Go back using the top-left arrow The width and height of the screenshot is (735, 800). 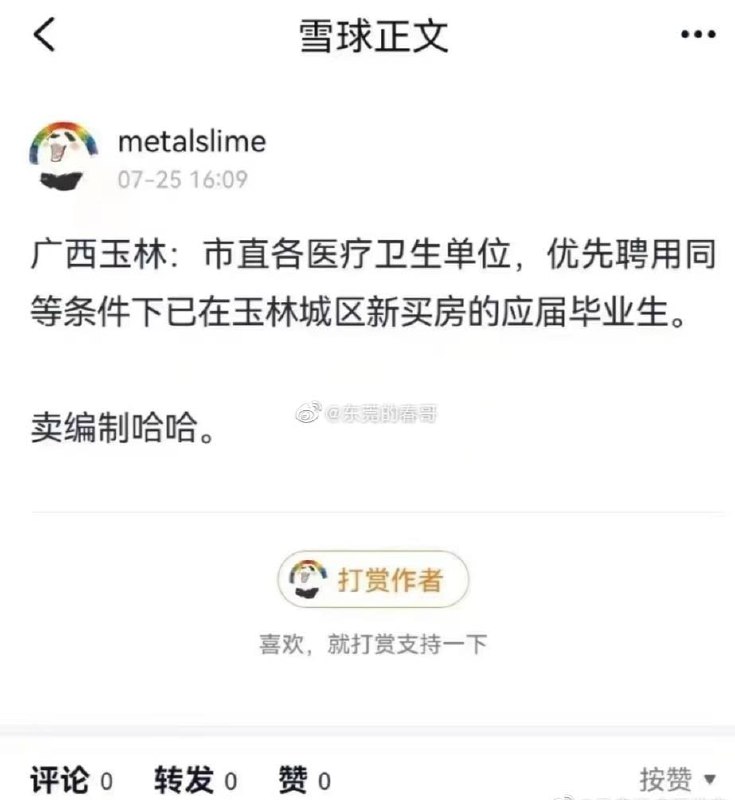pos(44,35)
